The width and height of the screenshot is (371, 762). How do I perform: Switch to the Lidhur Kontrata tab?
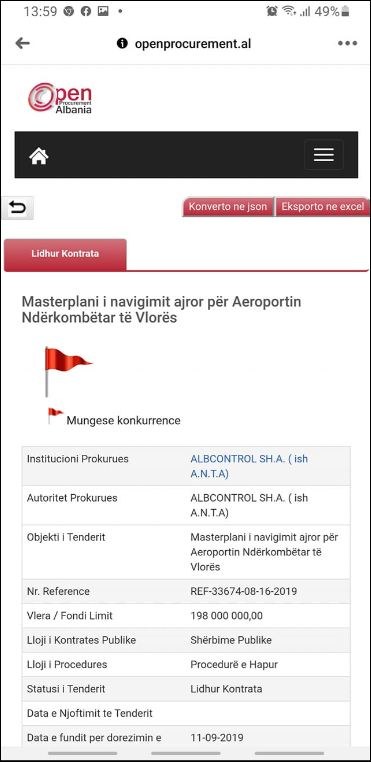[65, 254]
